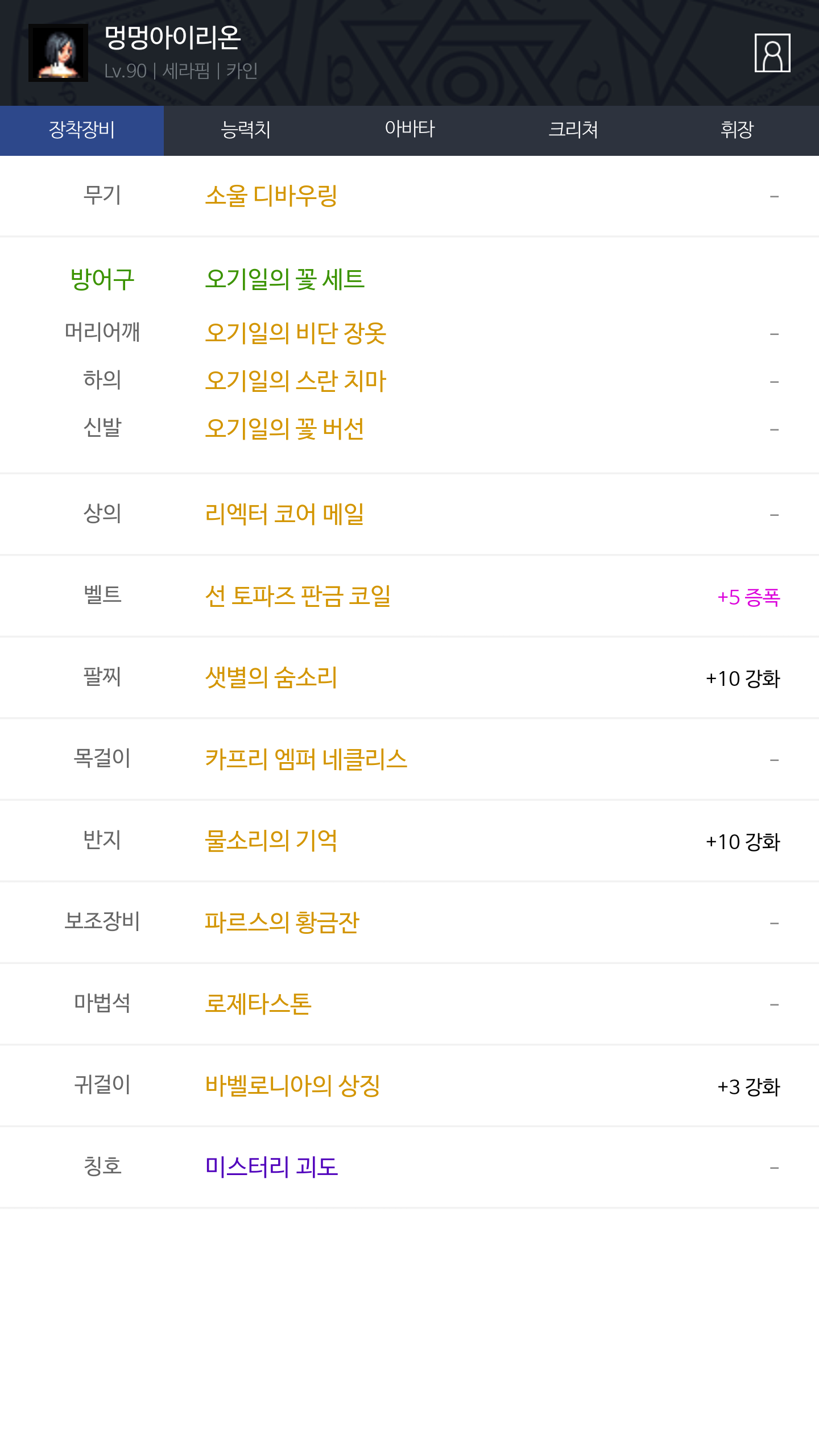This screenshot has width=819, height=1456.
Task: View the 리엑터 코어 메일 item
Action: tap(284, 514)
